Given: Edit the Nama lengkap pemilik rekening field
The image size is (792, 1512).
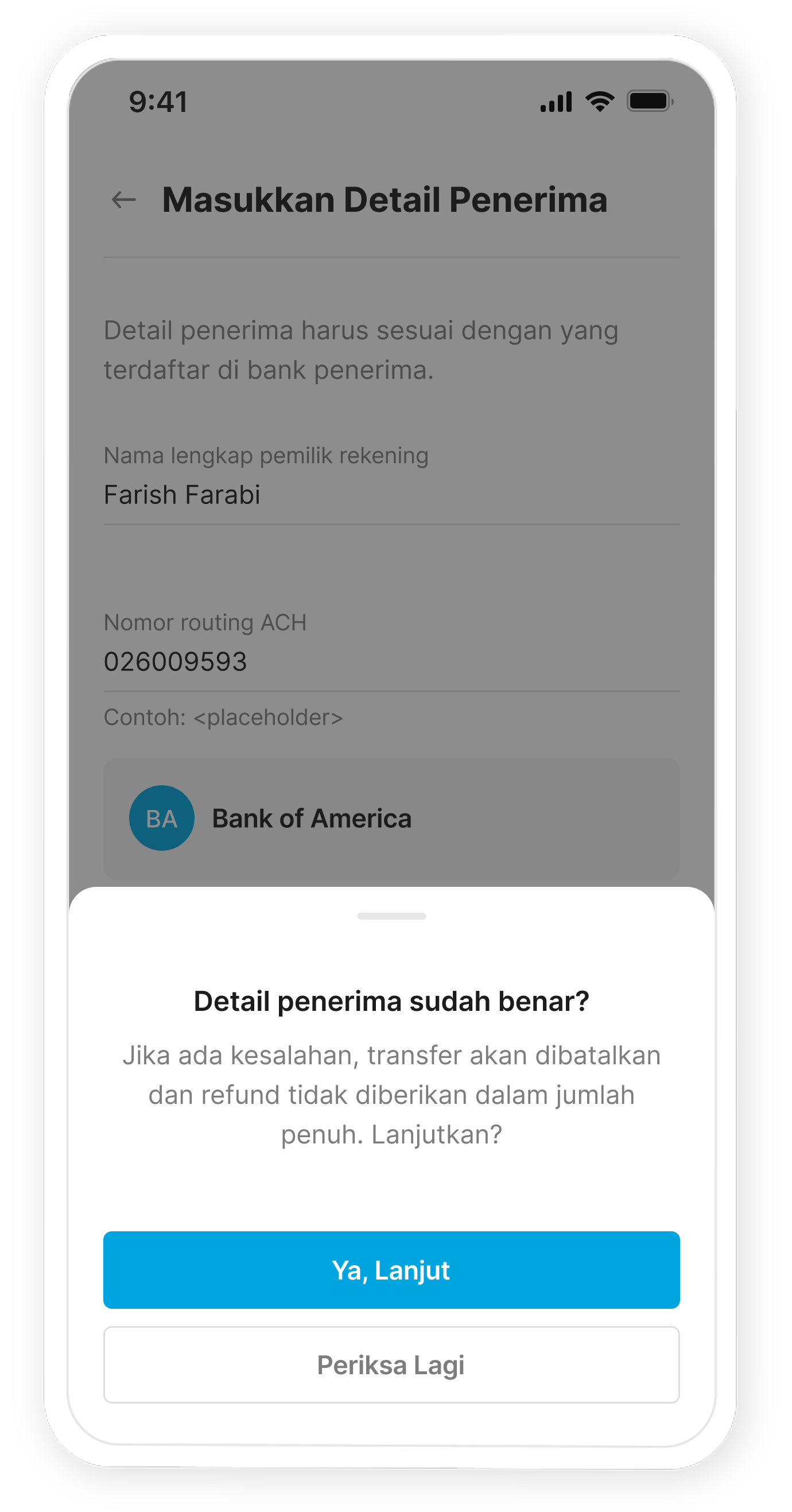Looking at the screenshot, I should [x=391, y=495].
